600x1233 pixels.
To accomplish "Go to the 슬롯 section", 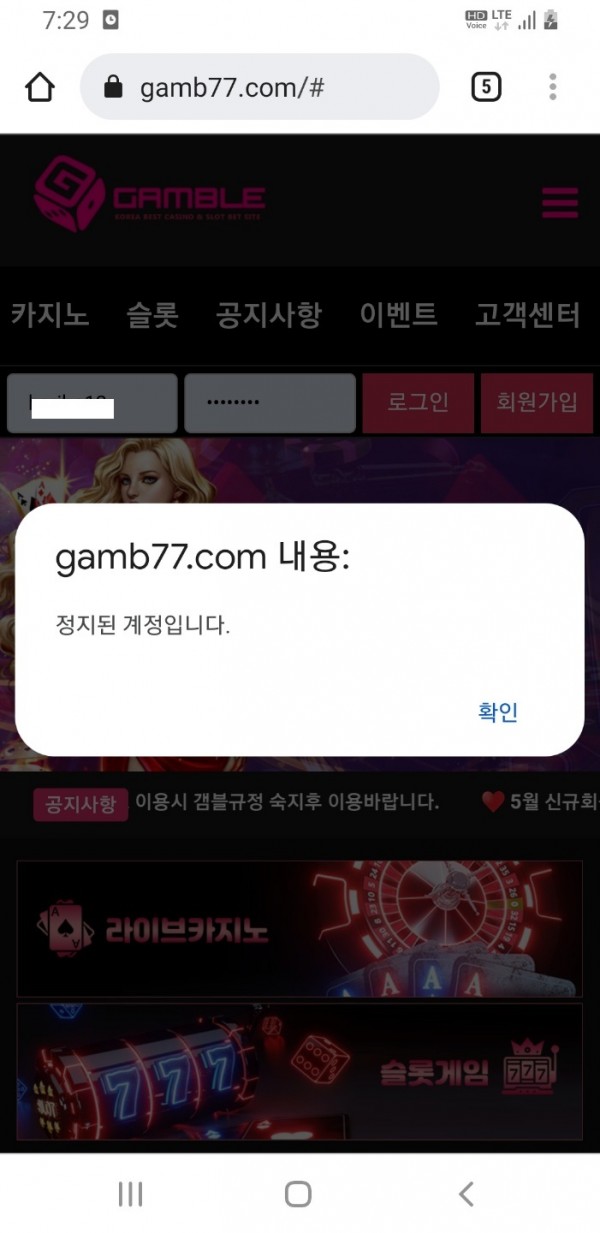I will tap(152, 316).
